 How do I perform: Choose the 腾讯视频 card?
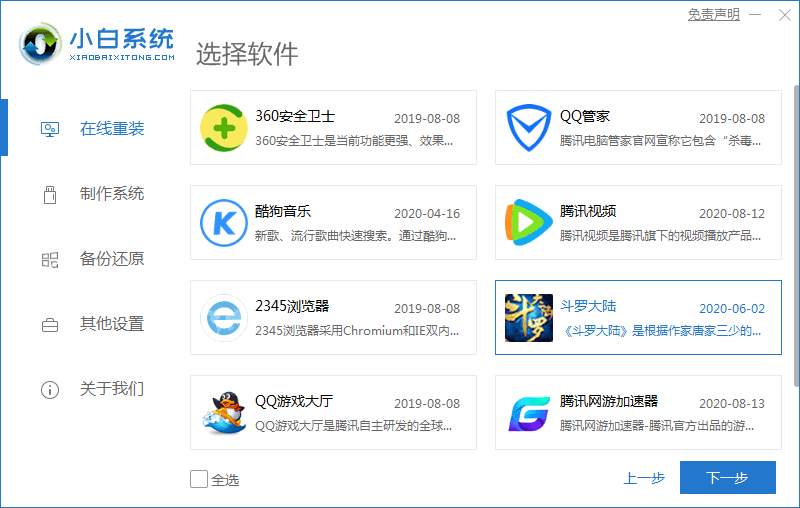point(638,222)
